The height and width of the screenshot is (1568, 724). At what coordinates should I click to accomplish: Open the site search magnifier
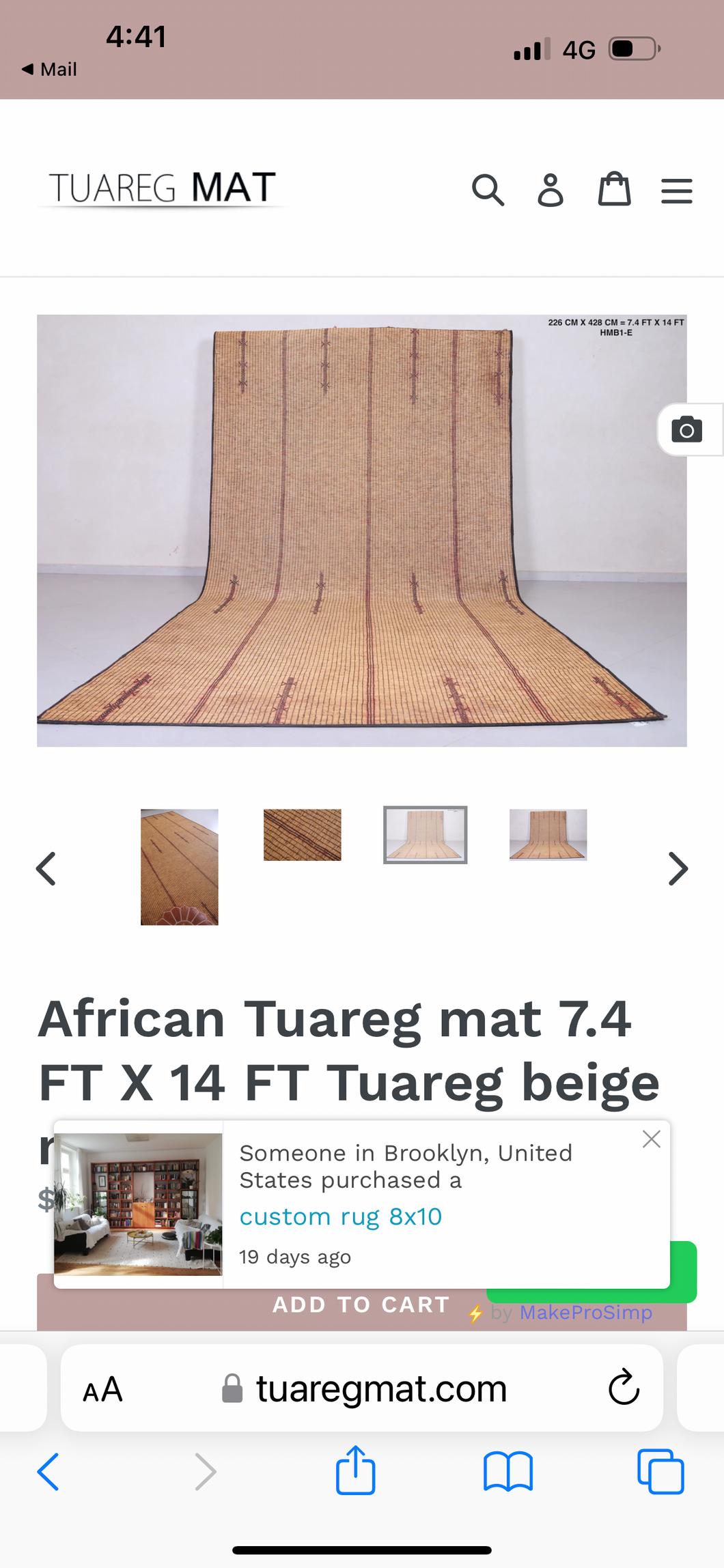point(488,190)
